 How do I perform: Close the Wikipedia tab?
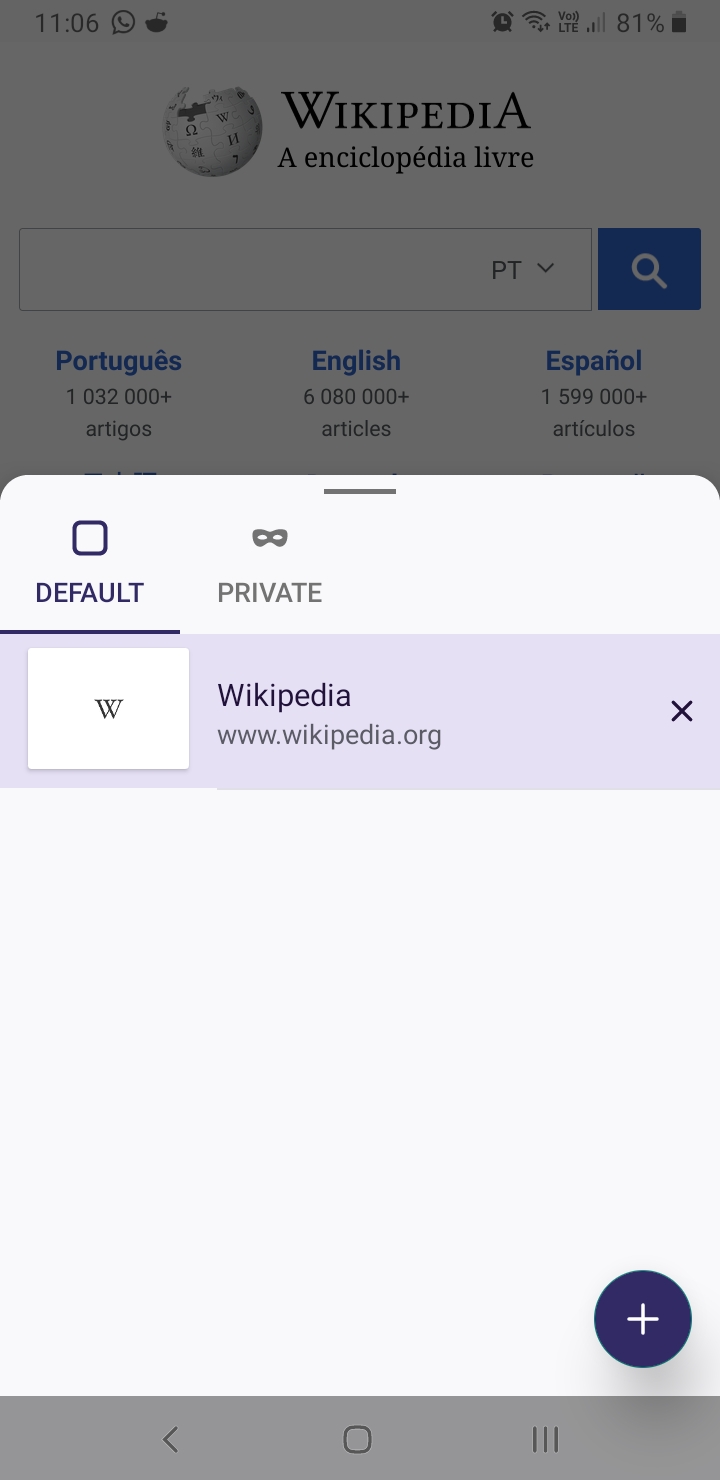(x=681, y=711)
